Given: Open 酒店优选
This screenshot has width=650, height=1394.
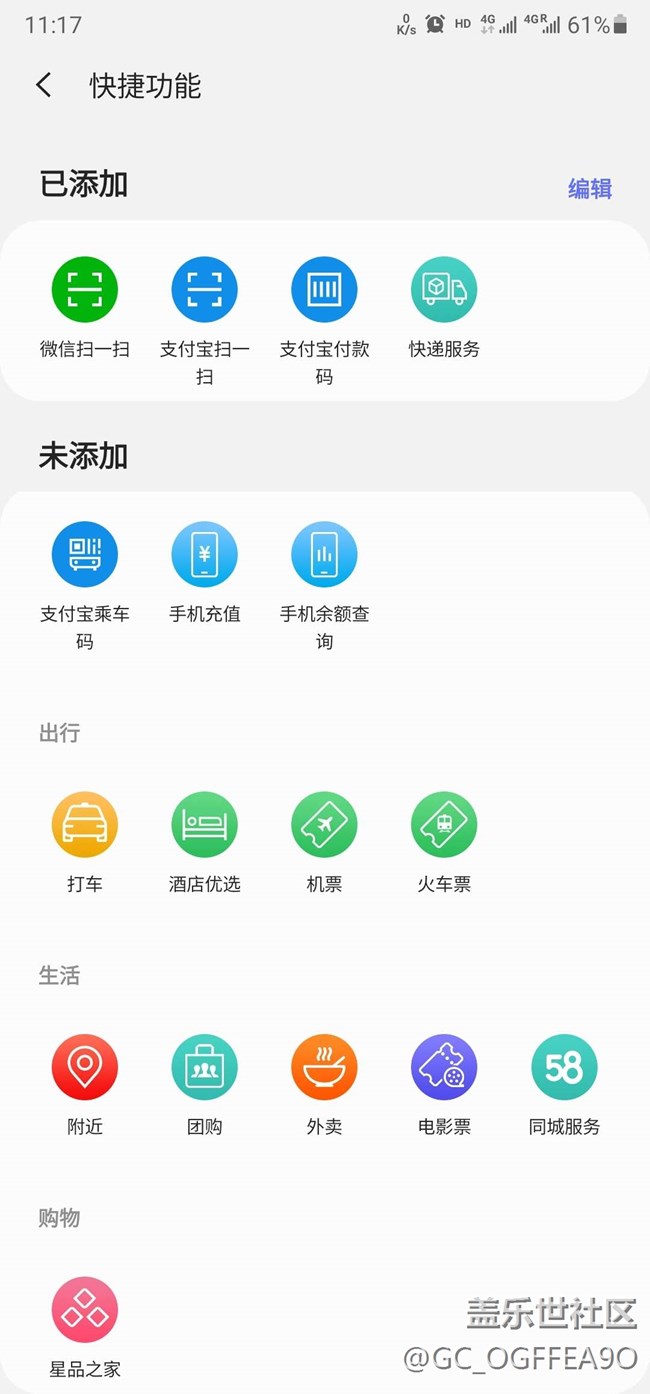Looking at the screenshot, I should [205, 825].
